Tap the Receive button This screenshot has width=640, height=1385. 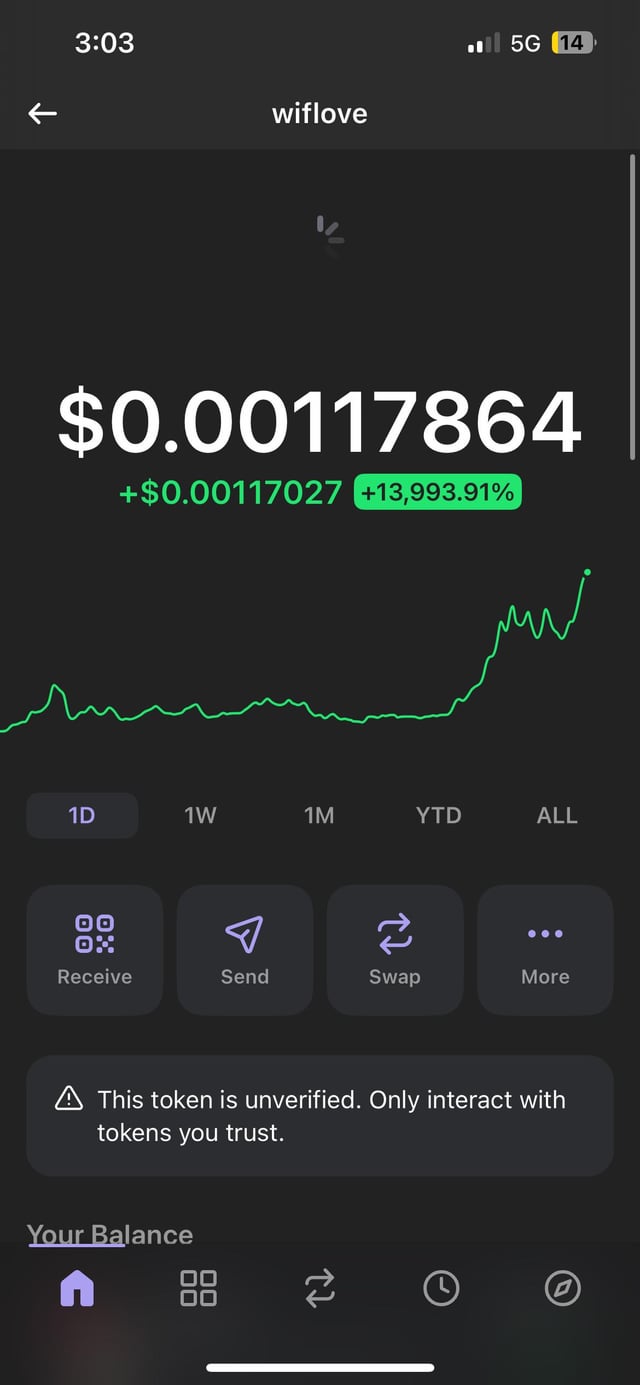pos(95,950)
